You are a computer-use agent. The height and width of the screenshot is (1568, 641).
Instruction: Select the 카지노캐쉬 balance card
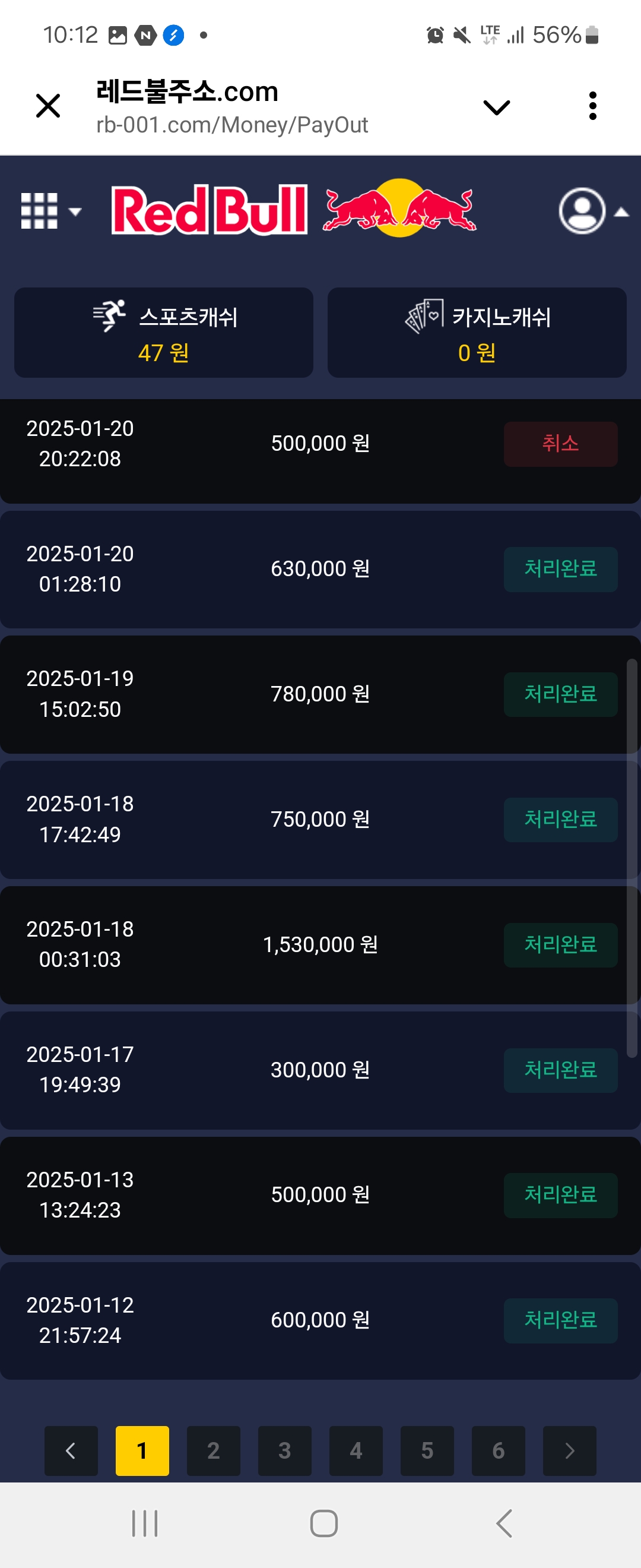477,333
